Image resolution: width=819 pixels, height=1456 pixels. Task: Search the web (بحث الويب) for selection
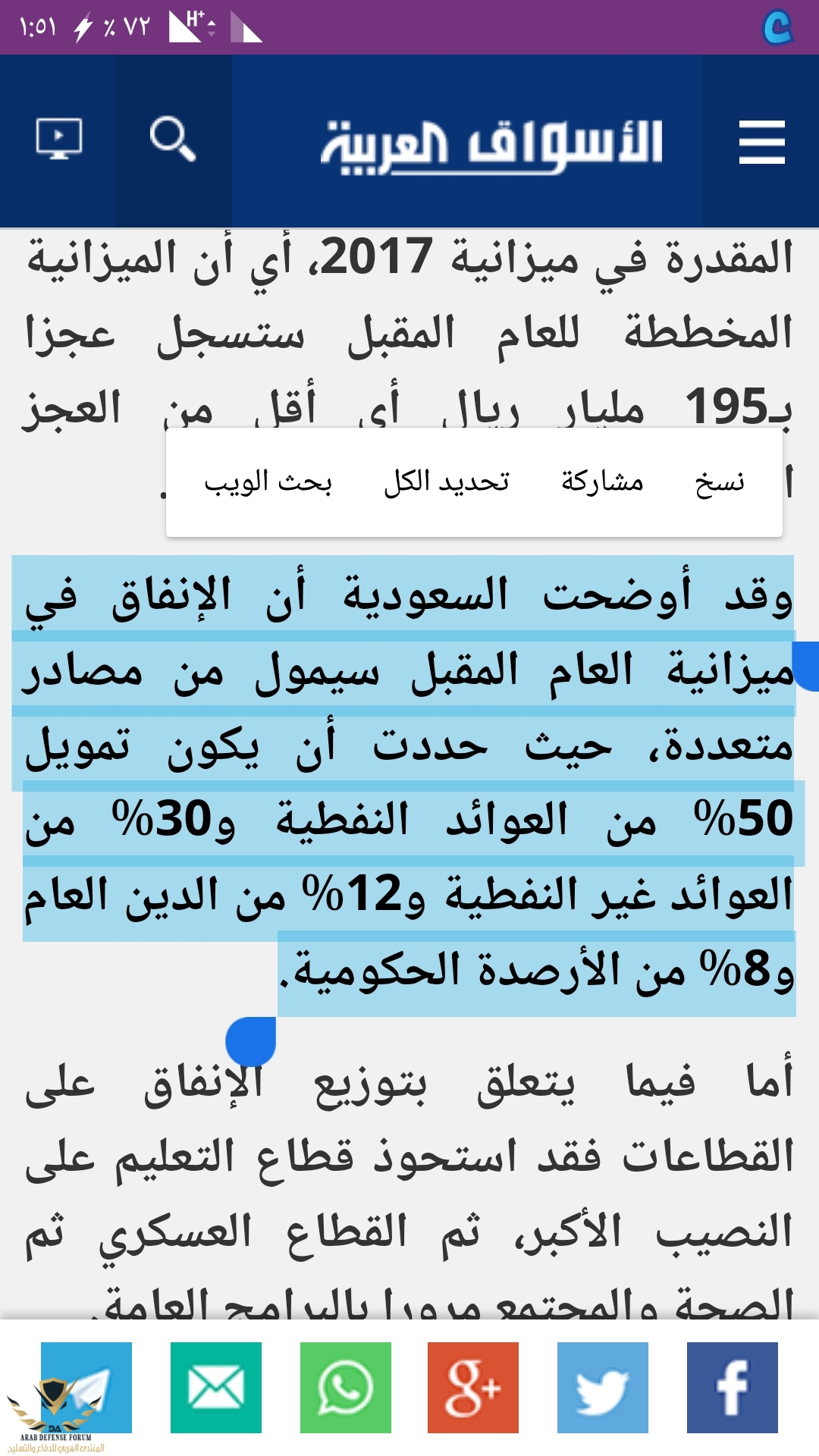268,482
